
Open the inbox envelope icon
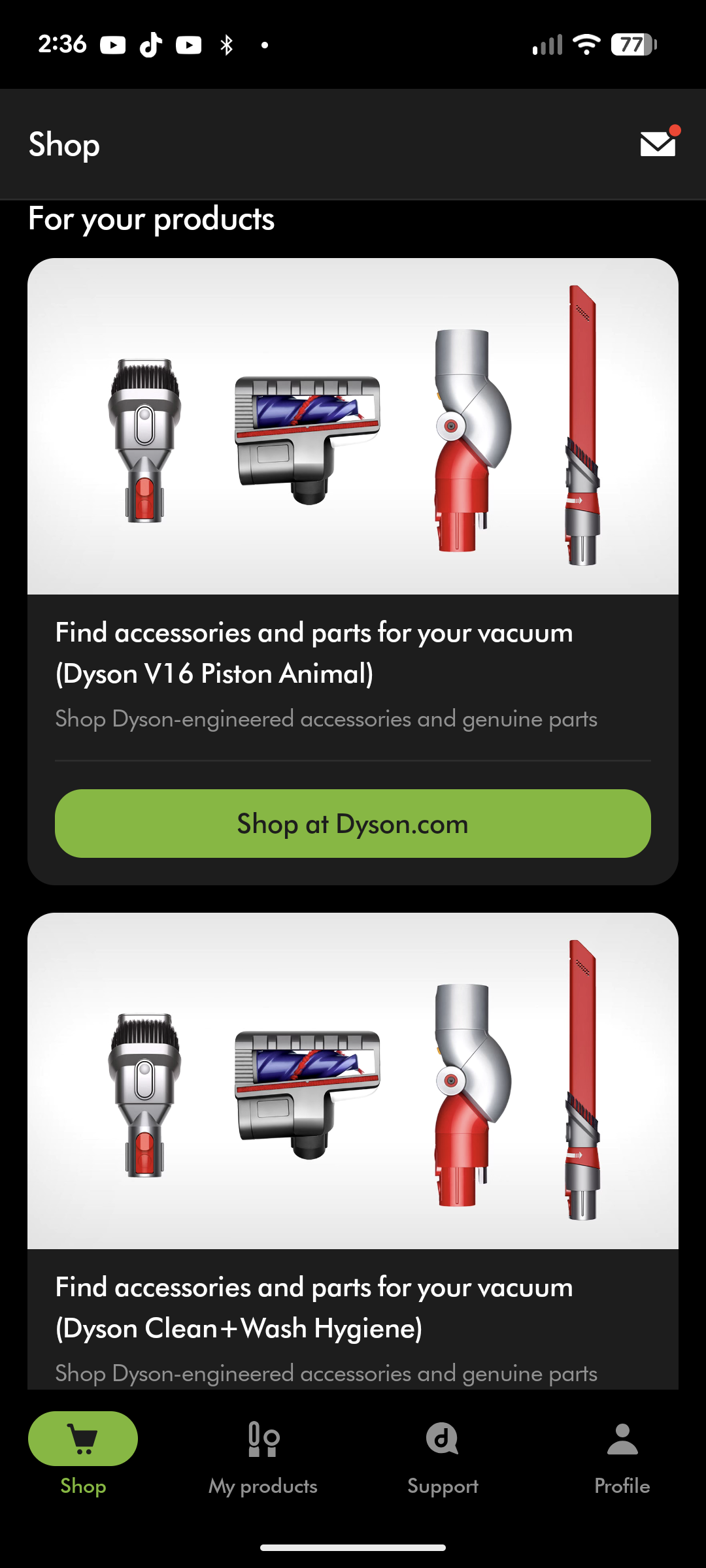(658, 144)
